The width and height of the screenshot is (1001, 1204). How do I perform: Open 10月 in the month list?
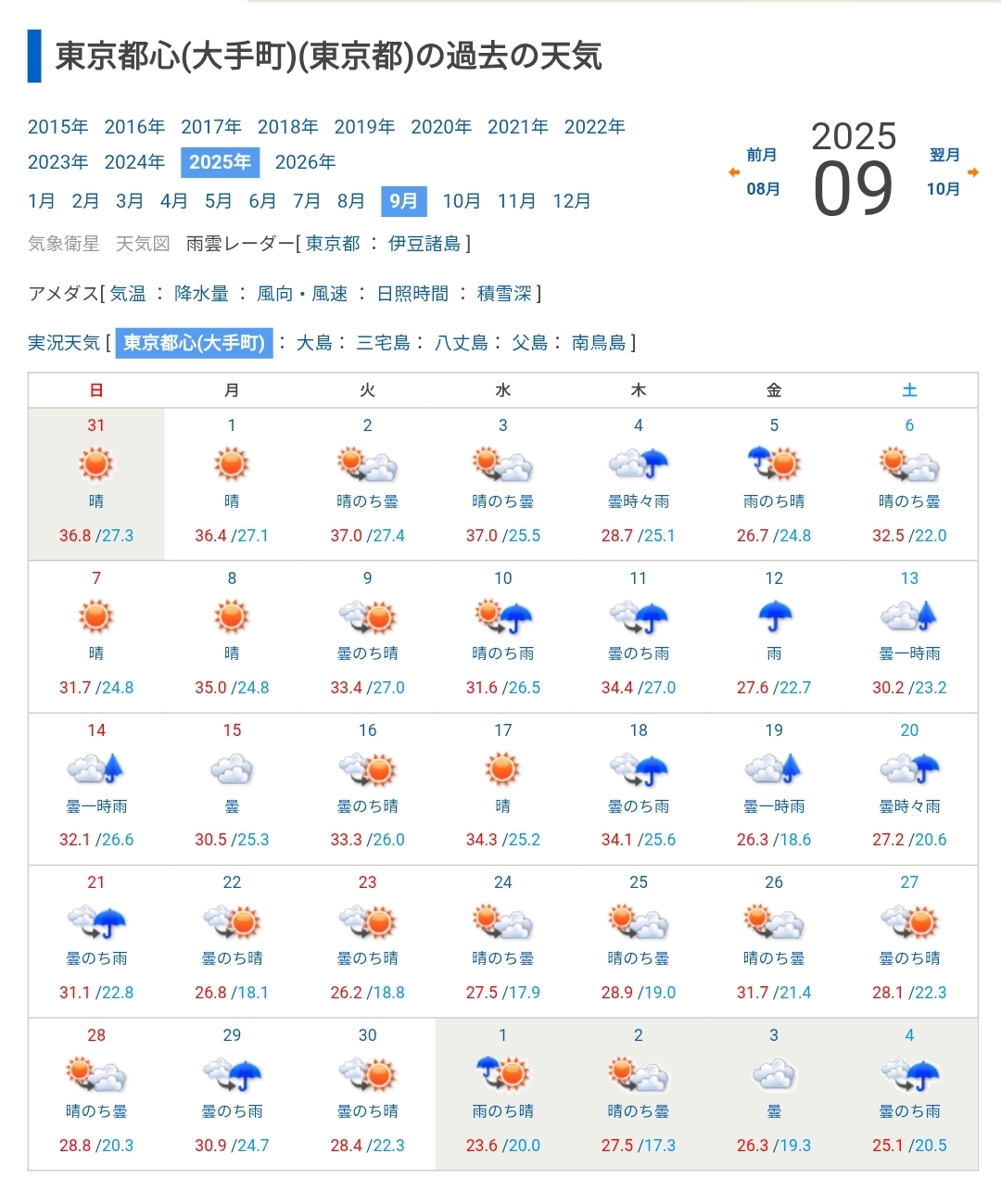pyautogui.click(x=461, y=201)
